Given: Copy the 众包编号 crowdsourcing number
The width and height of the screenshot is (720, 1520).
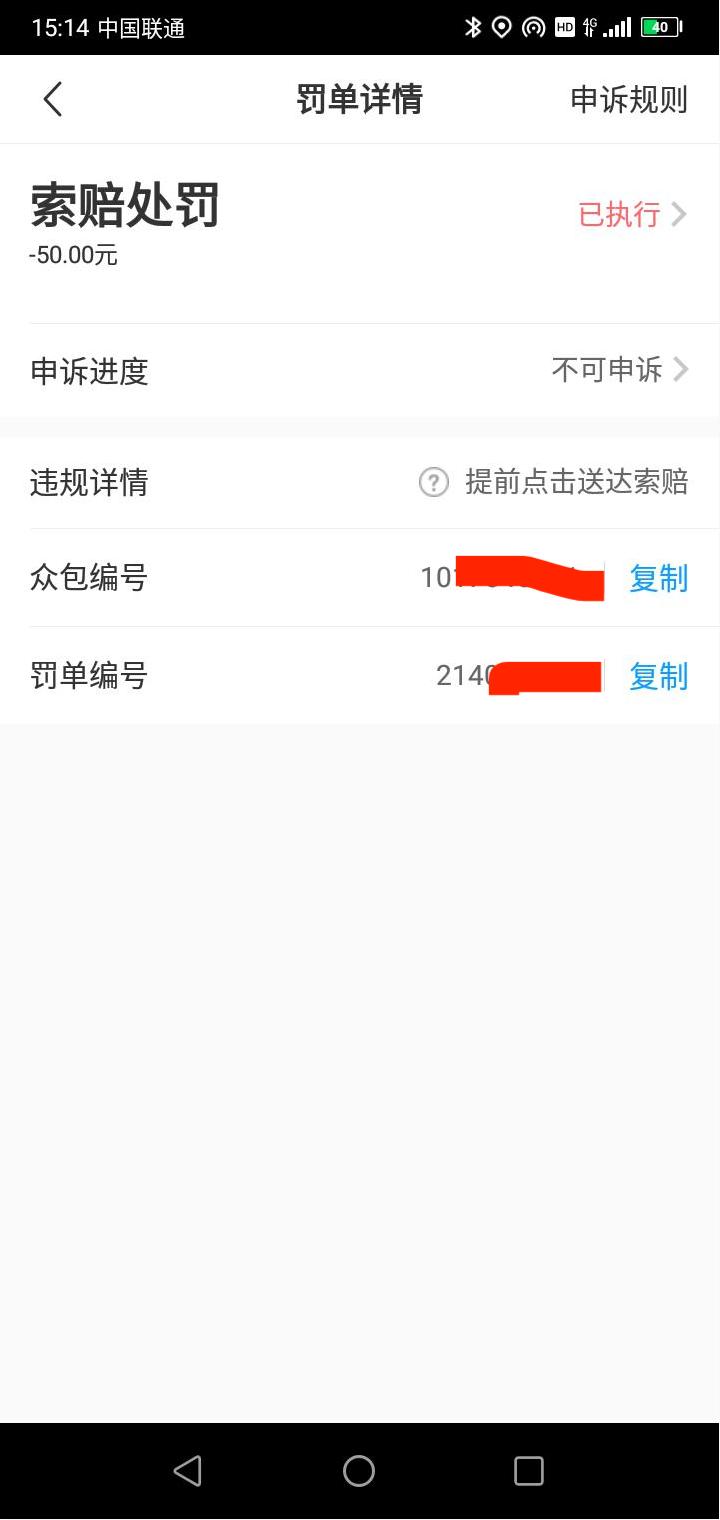Looking at the screenshot, I should (x=658, y=578).
